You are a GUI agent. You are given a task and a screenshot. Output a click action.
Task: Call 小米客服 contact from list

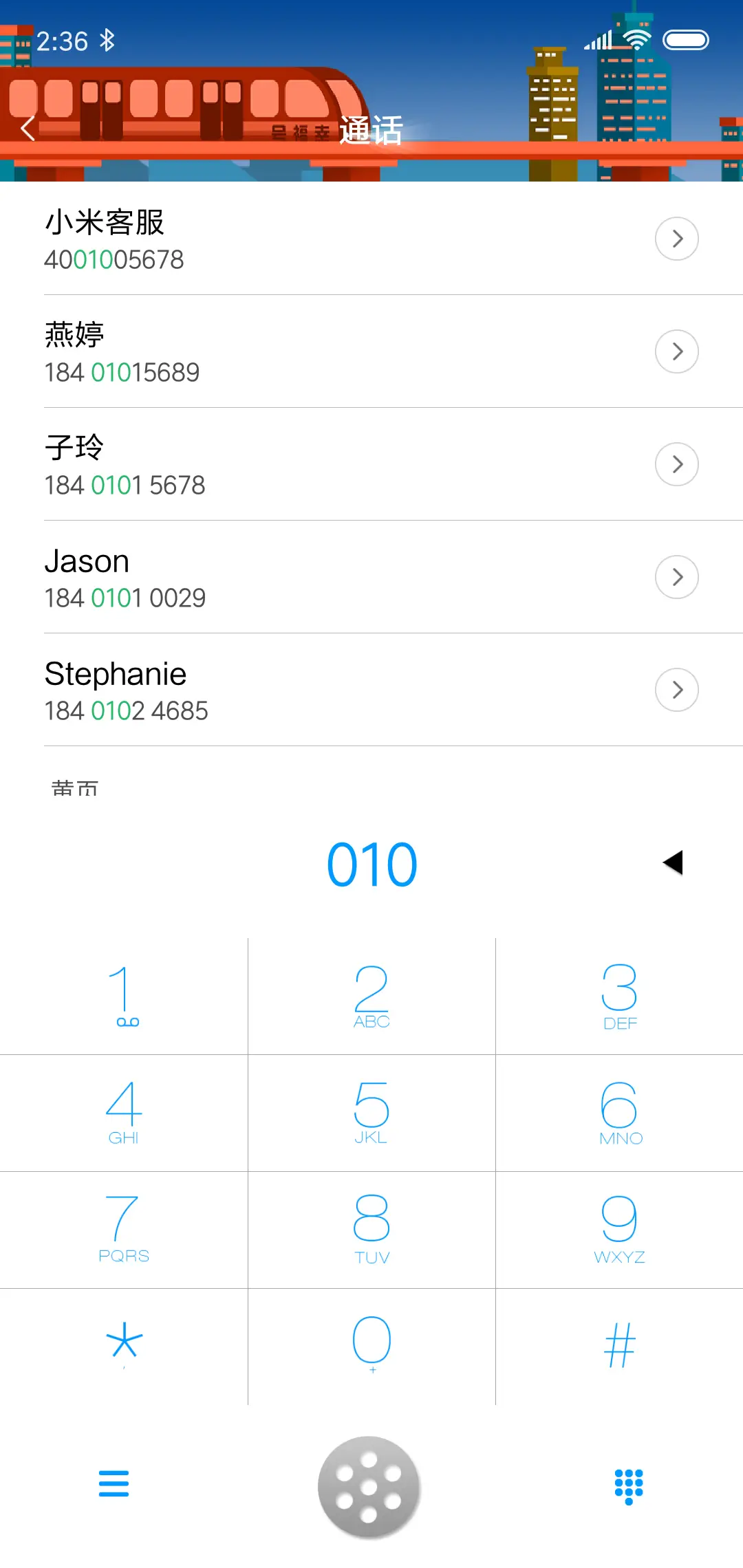click(x=275, y=239)
